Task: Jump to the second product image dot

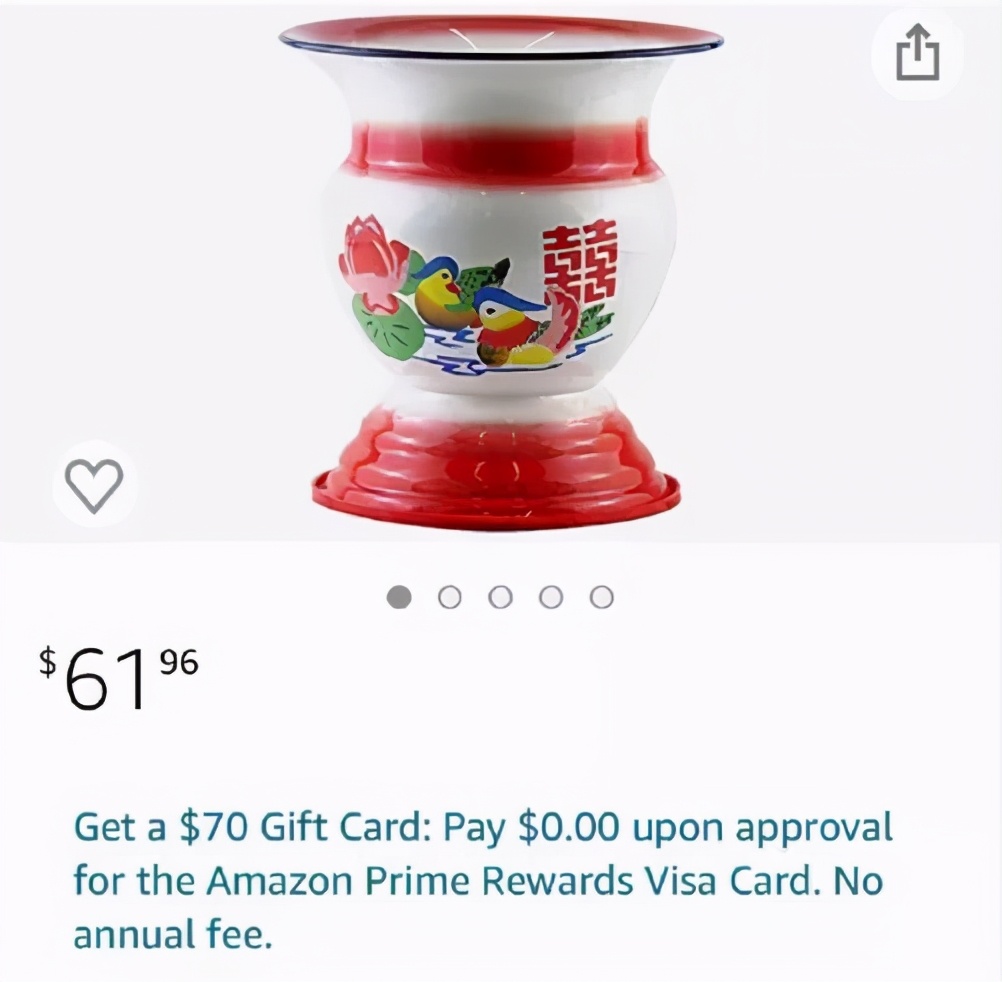Action: click(x=450, y=597)
